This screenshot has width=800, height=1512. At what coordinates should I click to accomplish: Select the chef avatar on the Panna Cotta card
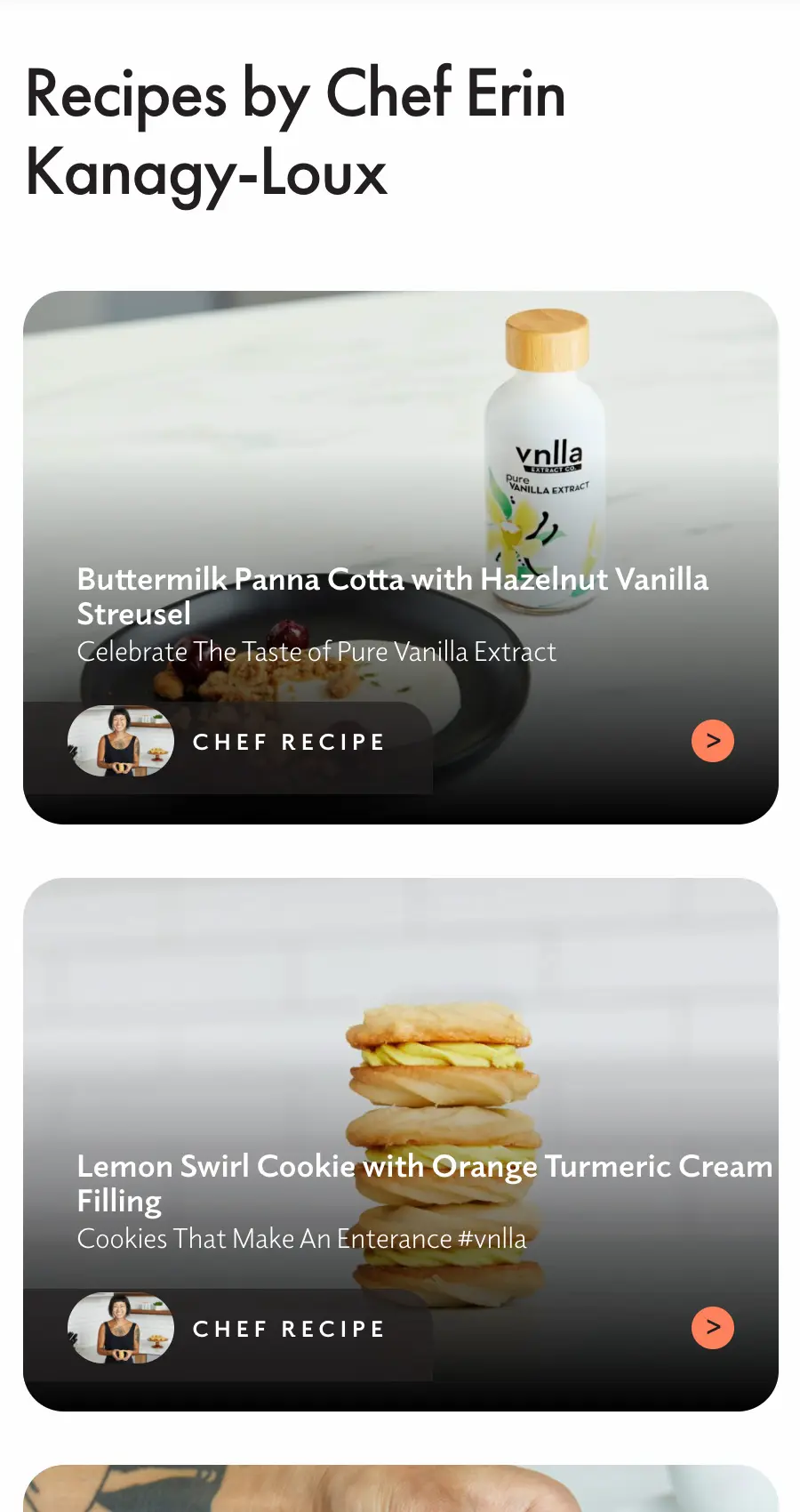(x=120, y=740)
